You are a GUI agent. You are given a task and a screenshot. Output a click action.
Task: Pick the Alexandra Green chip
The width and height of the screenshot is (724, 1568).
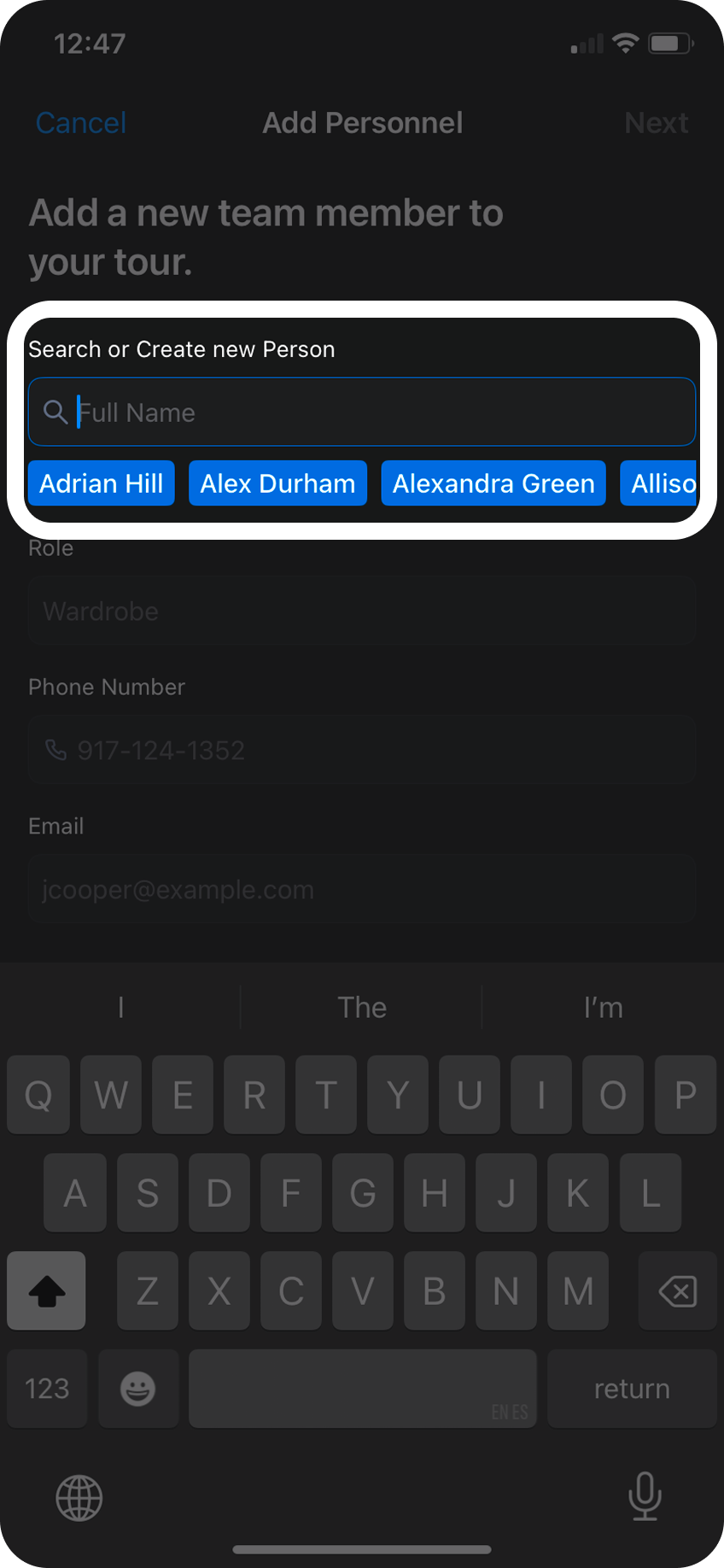(x=493, y=483)
